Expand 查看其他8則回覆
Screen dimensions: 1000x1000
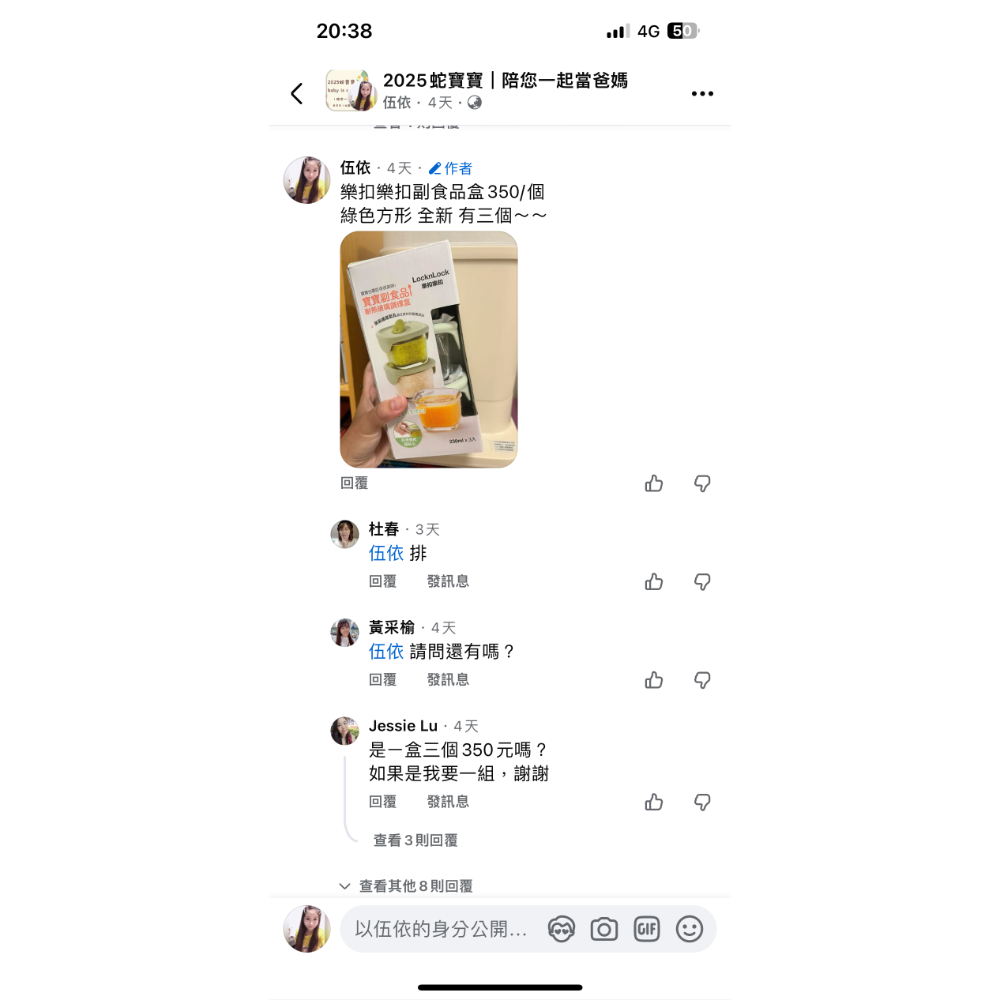(x=415, y=886)
